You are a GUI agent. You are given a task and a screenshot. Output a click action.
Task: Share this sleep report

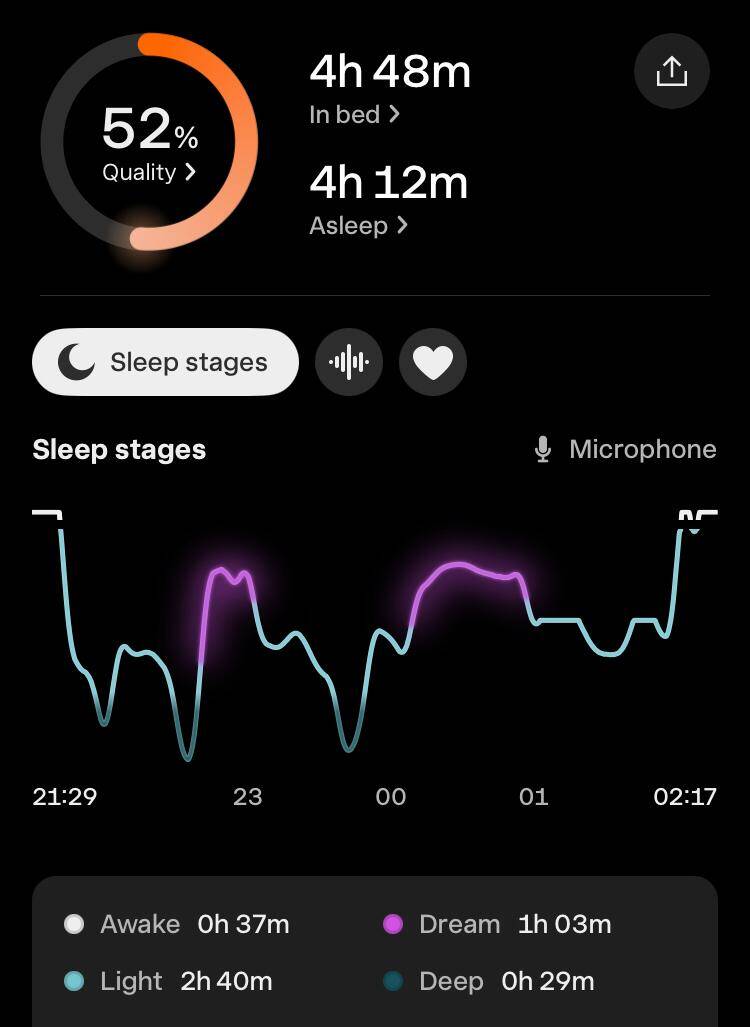coord(671,72)
